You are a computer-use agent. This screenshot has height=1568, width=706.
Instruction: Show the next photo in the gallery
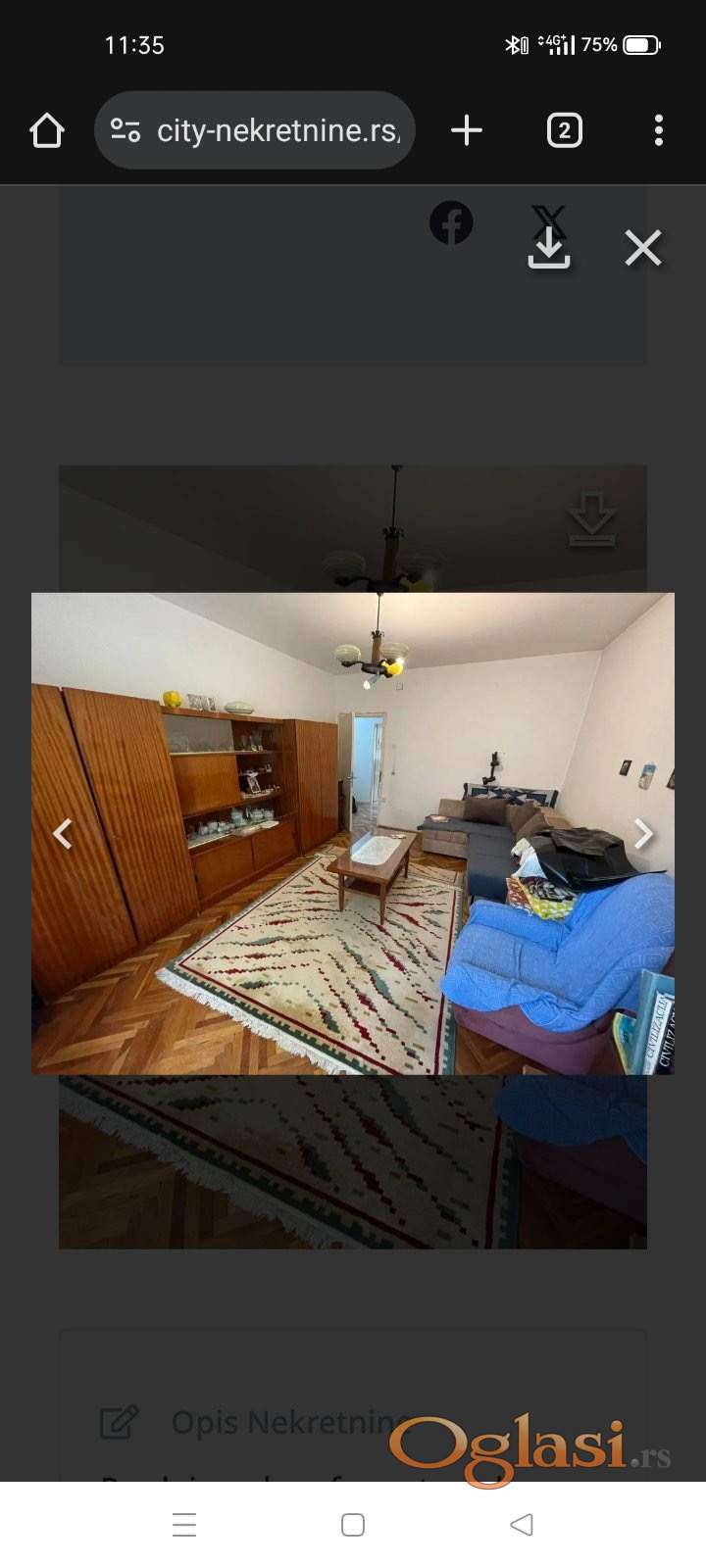point(642,834)
